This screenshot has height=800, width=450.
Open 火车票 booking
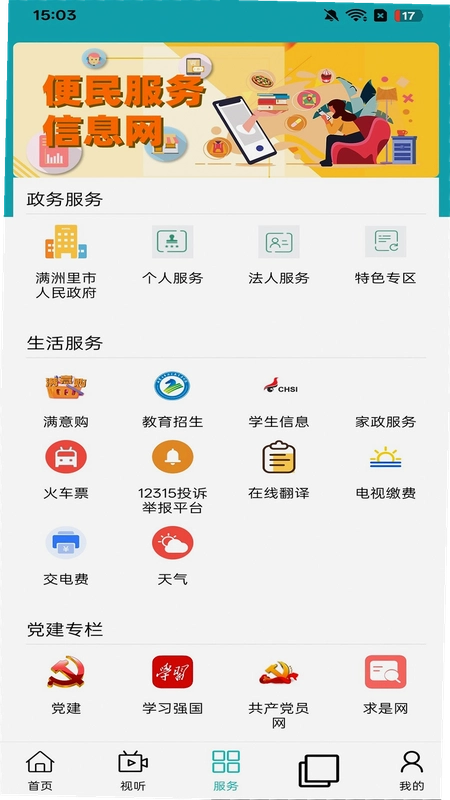pyautogui.click(x=66, y=470)
